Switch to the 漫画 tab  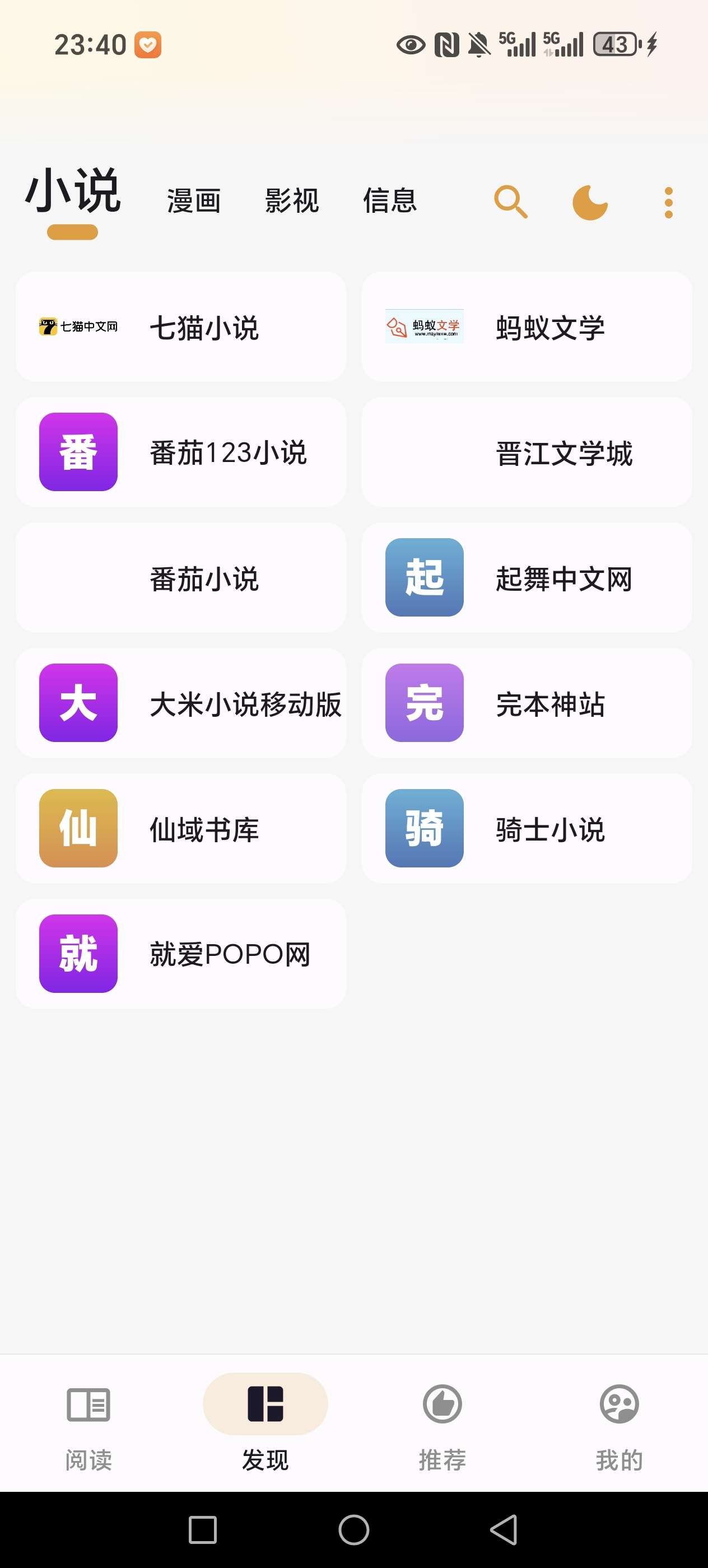tap(194, 201)
